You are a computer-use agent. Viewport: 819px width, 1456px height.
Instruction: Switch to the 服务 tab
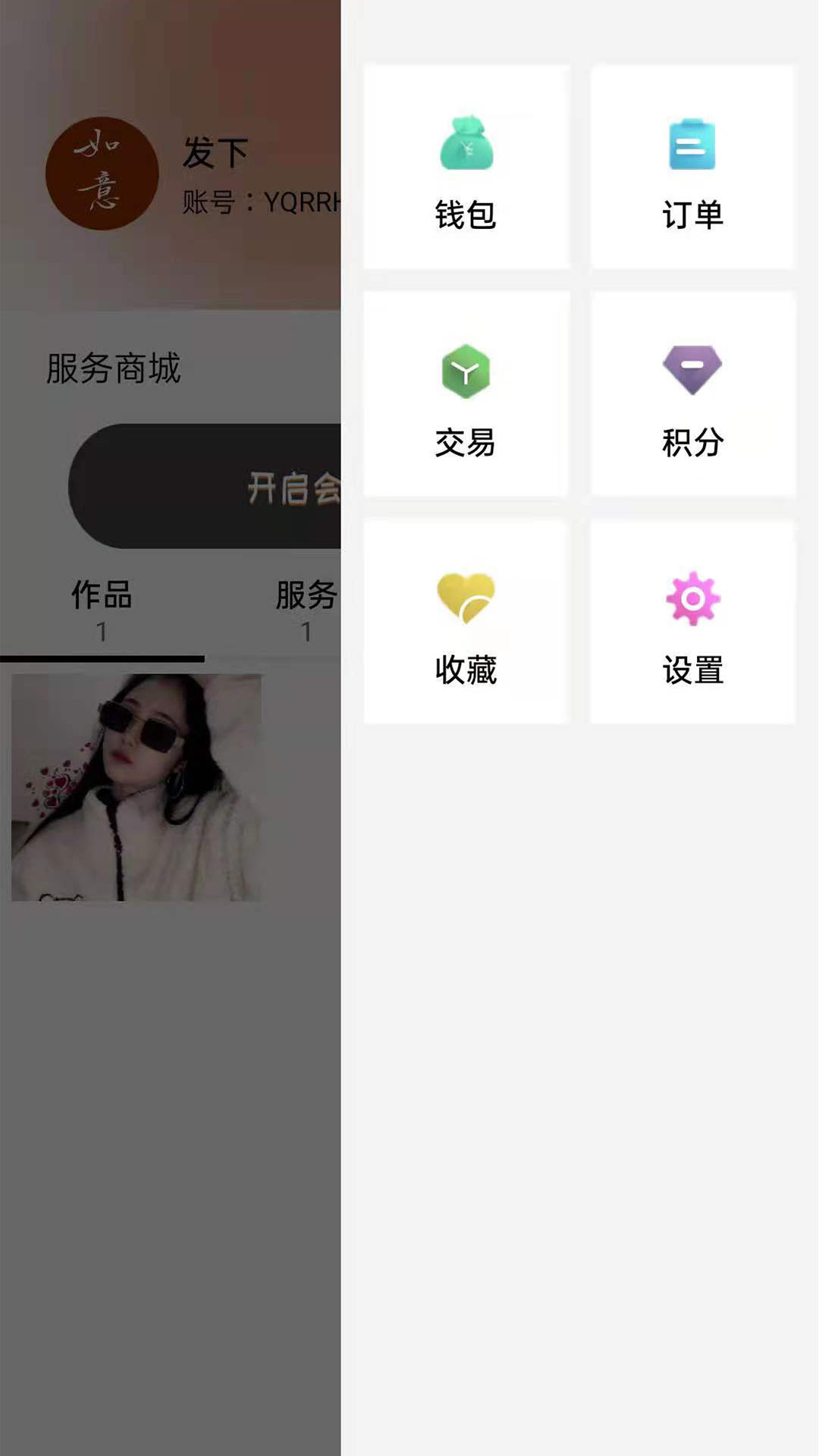point(306,597)
